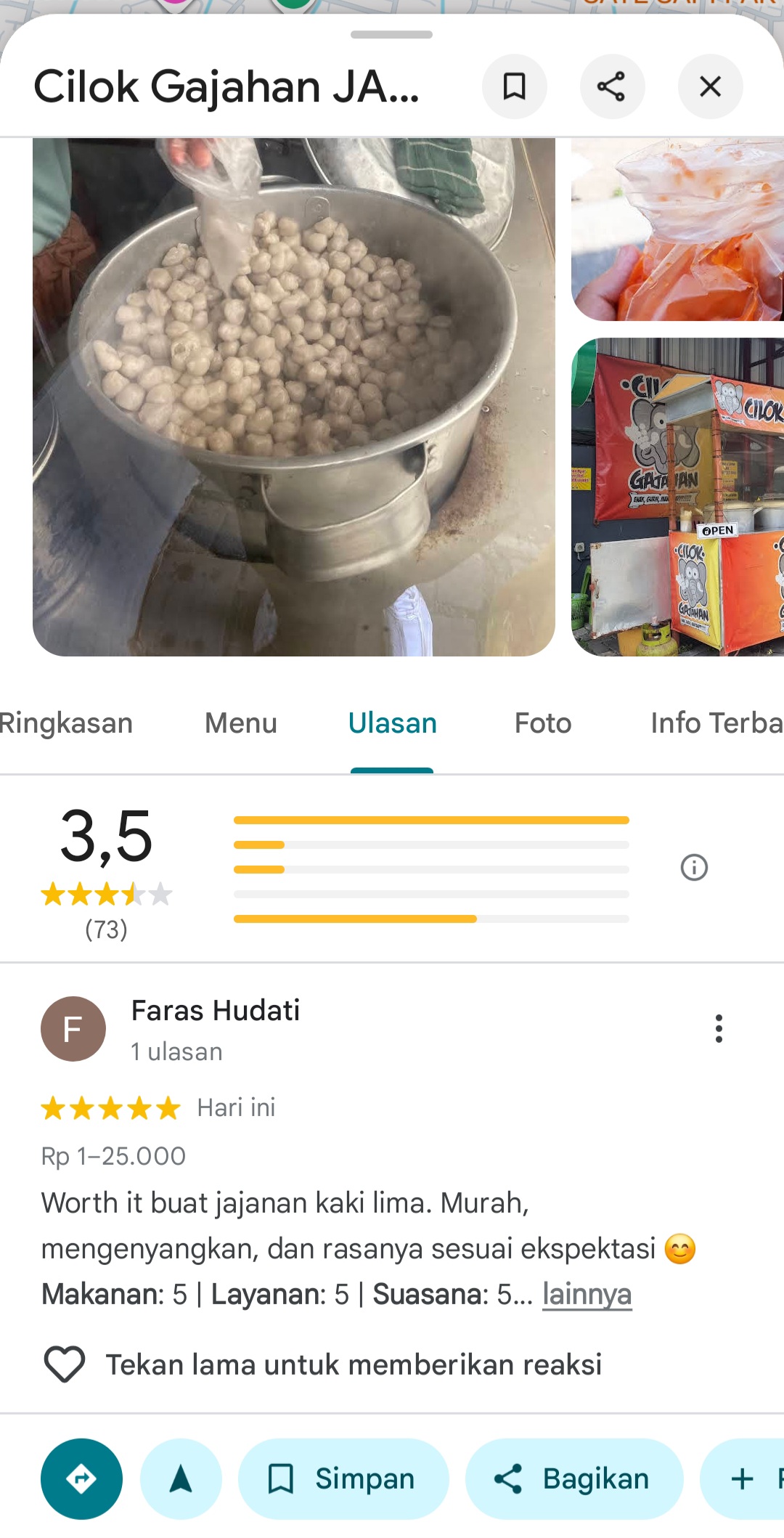Tap the Simpan button
784x1538 pixels.
pyautogui.click(x=343, y=1478)
